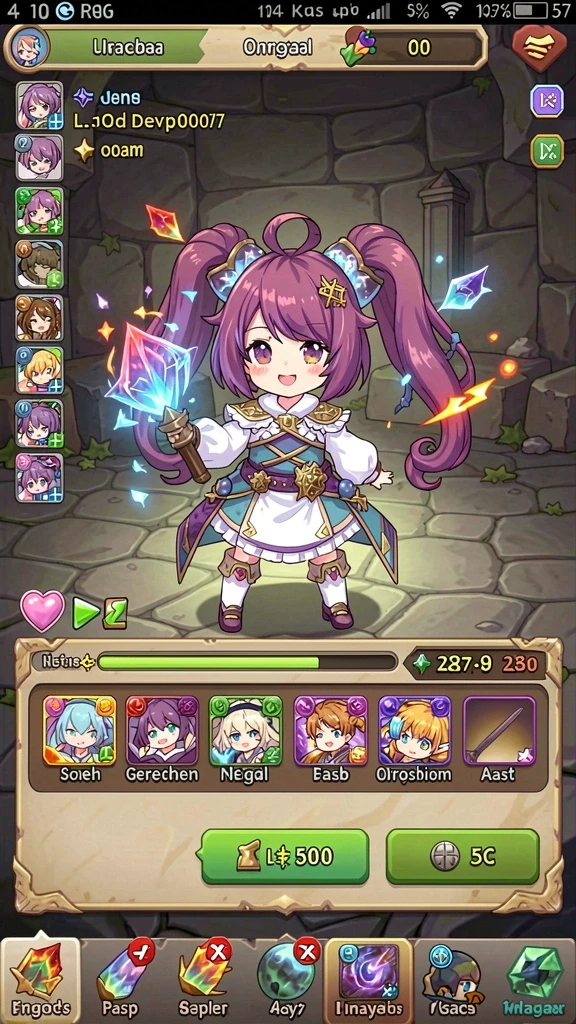Tap the green square icon below the purple one
Image resolution: width=576 pixels, height=1024 pixels.
547,151
